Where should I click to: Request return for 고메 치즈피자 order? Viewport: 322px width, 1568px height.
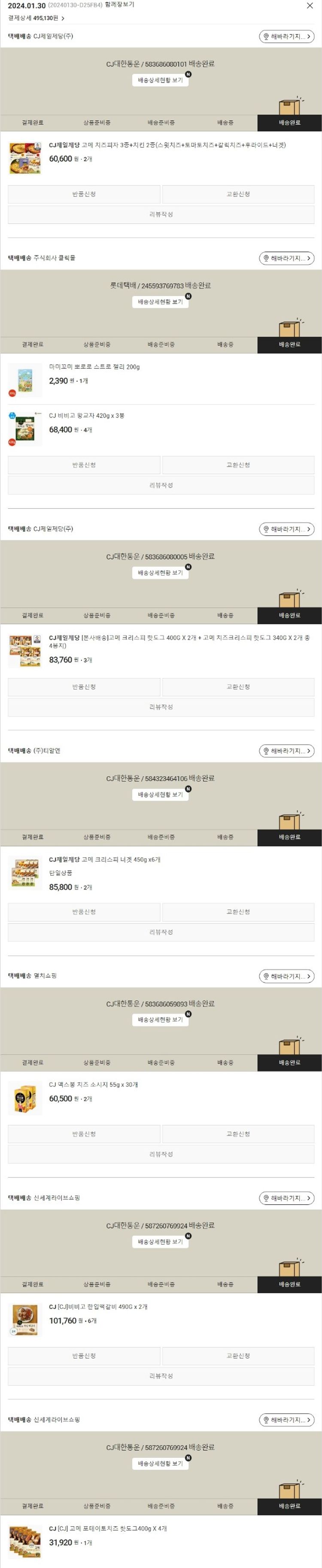[84, 194]
